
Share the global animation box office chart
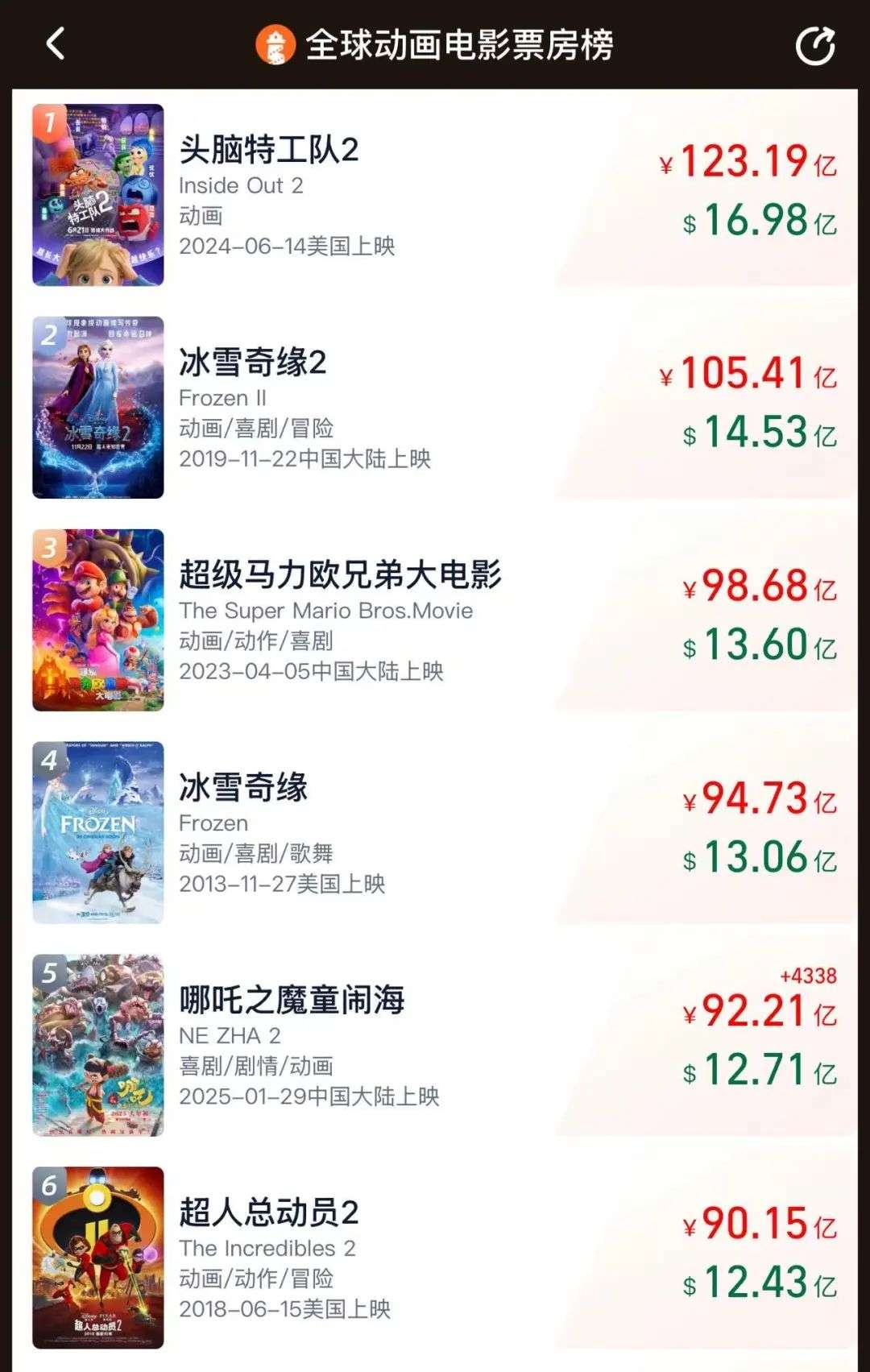(814, 45)
